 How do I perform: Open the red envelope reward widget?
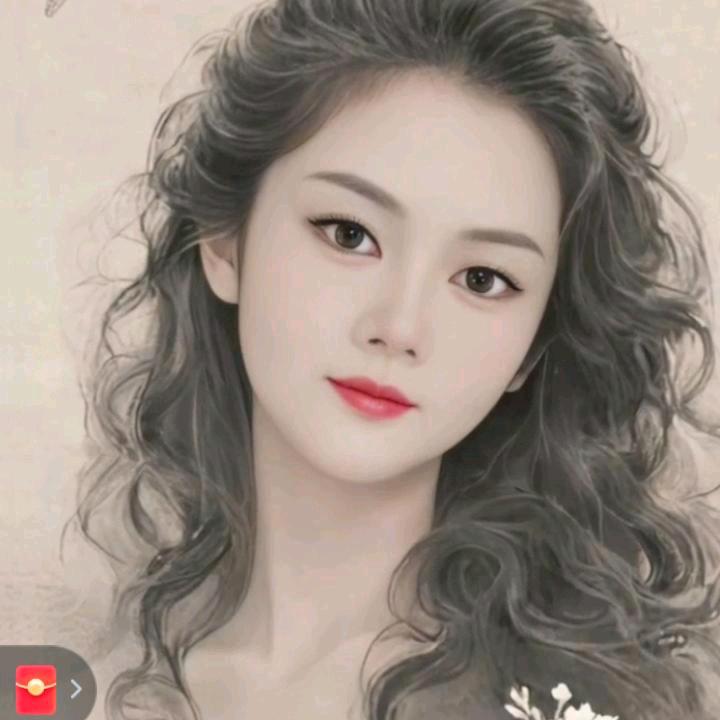36,689
